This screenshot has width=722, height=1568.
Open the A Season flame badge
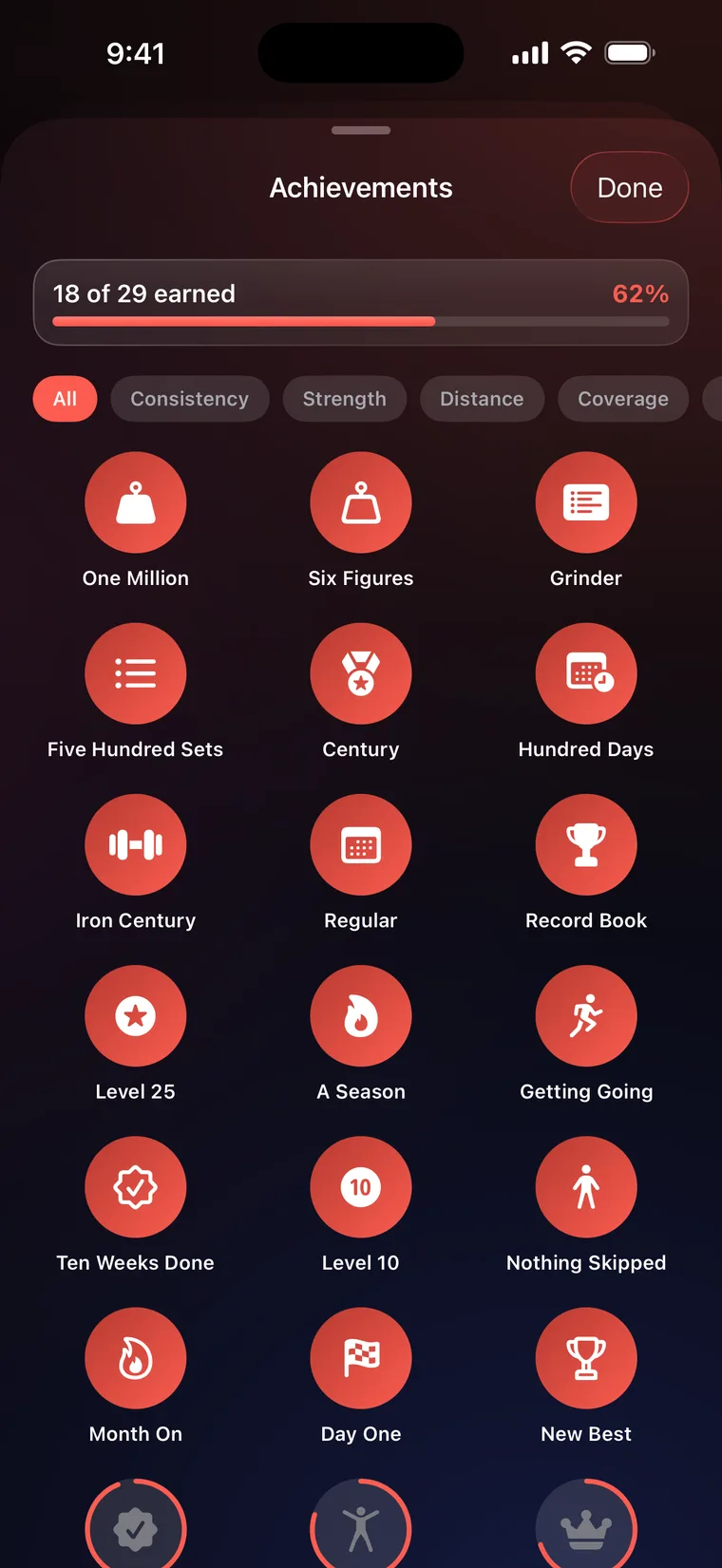pyautogui.click(x=361, y=1033)
